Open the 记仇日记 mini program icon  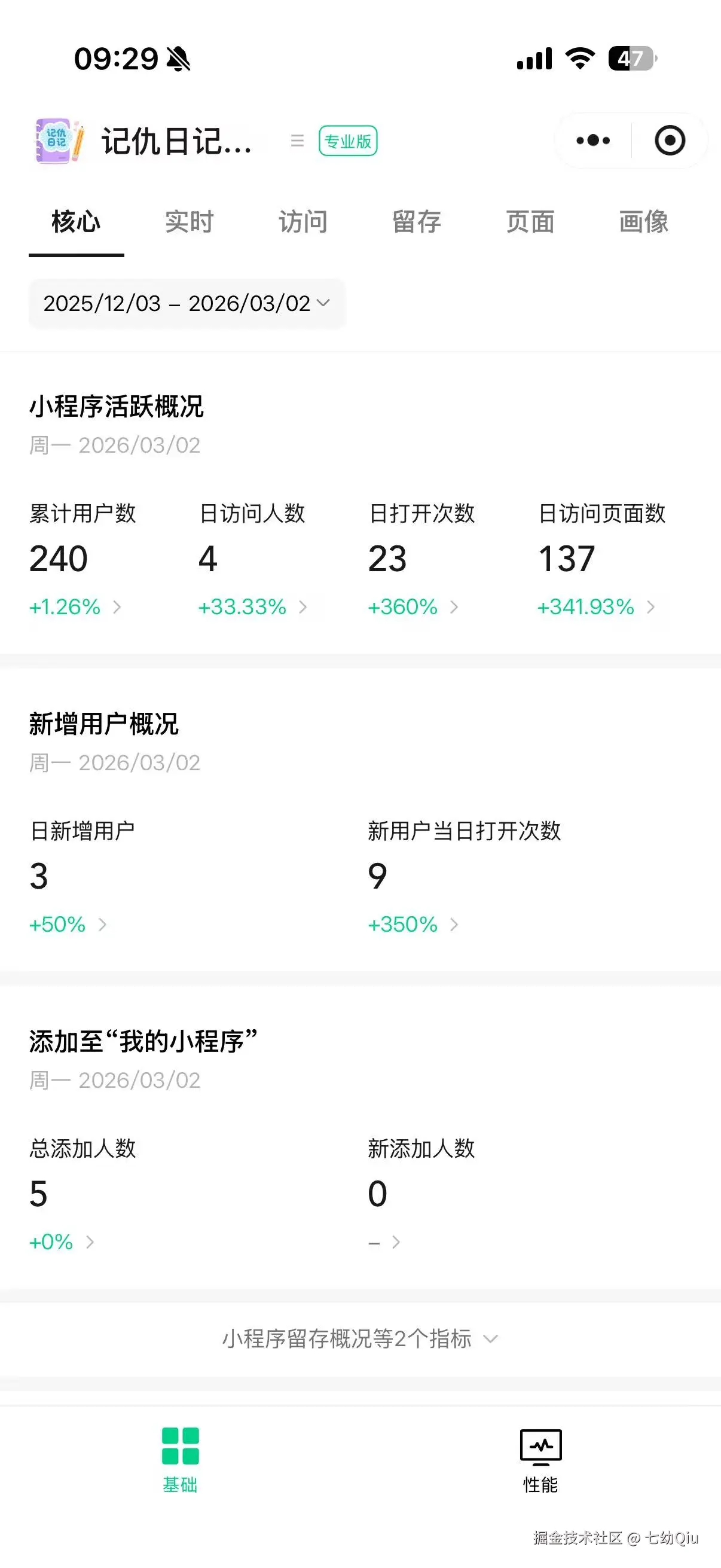[x=58, y=141]
